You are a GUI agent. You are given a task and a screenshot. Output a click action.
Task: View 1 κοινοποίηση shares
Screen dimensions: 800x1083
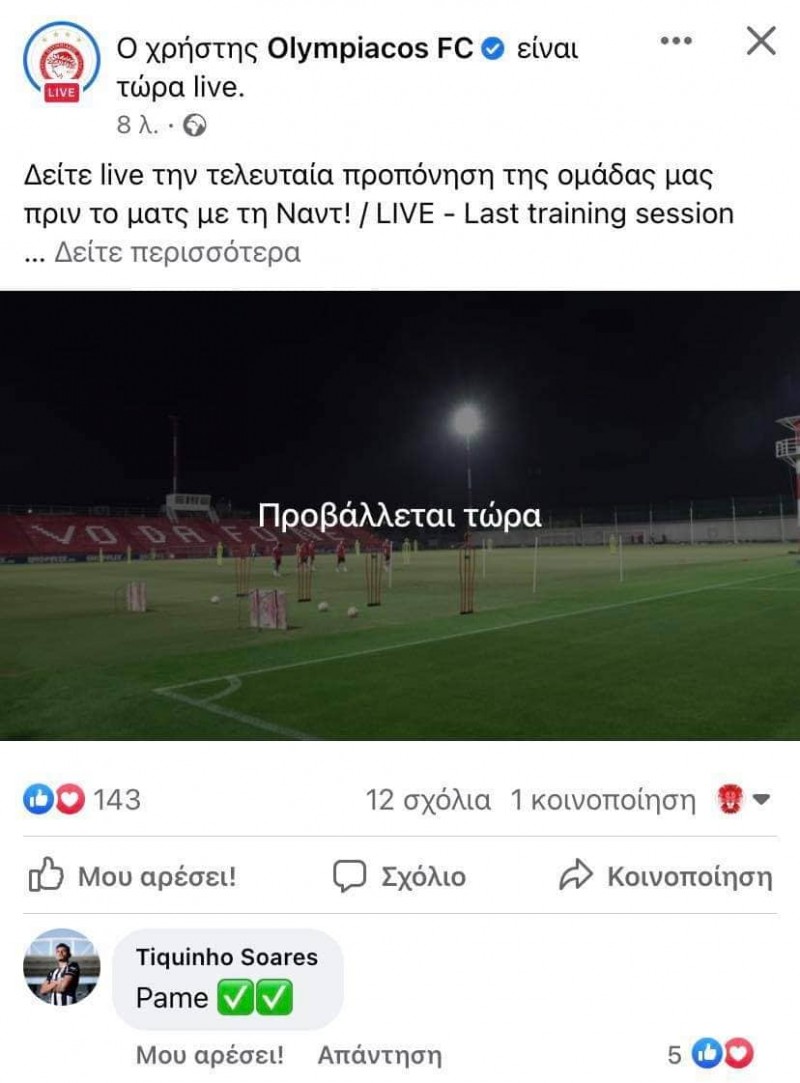click(x=602, y=800)
